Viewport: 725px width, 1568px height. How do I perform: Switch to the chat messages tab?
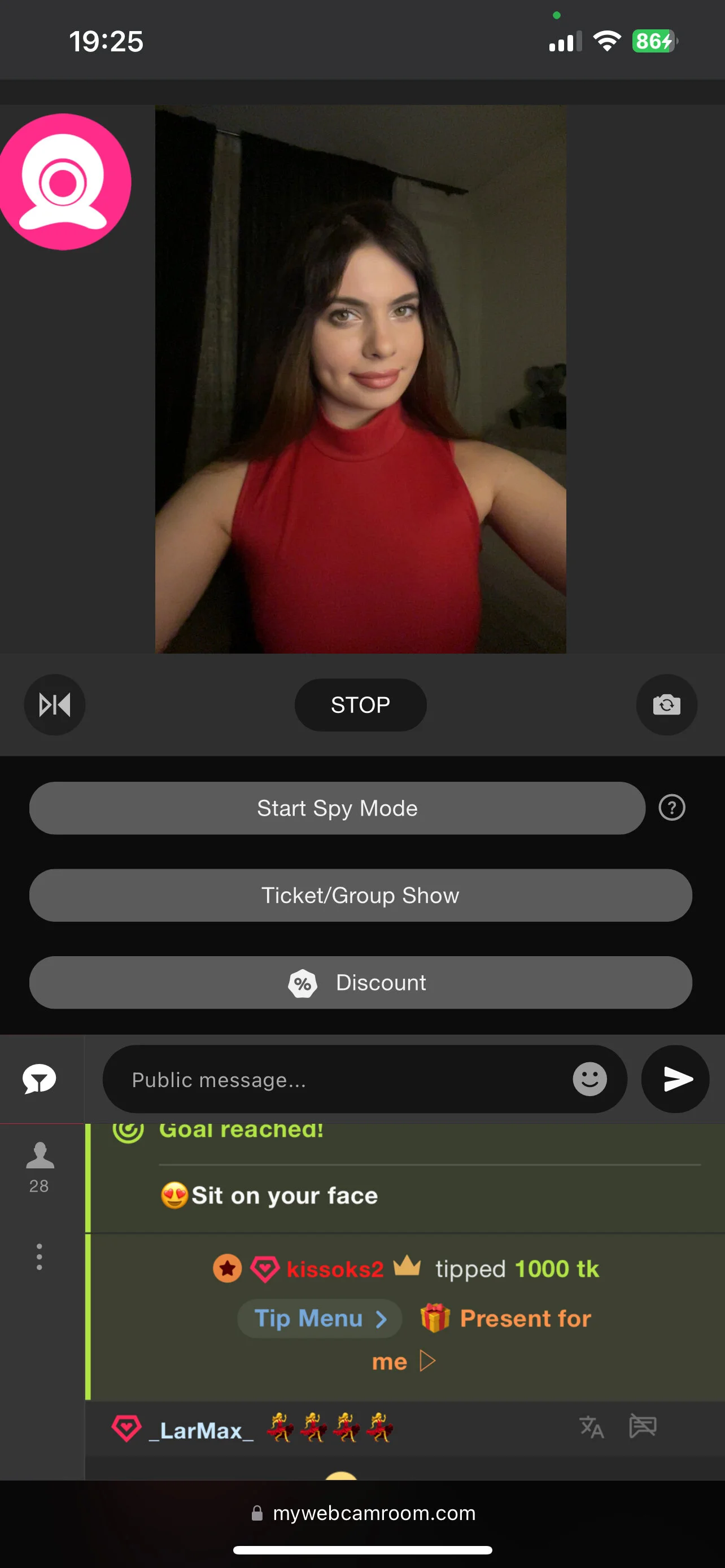click(40, 1080)
